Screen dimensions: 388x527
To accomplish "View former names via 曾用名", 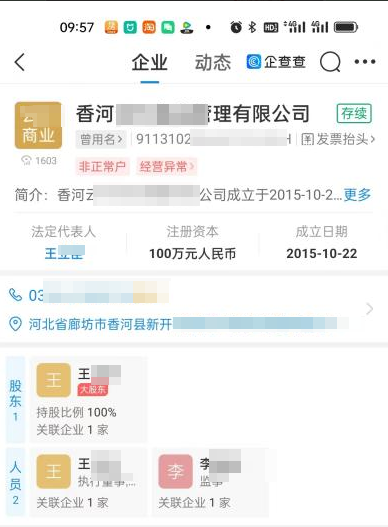I will coord(101,139).
